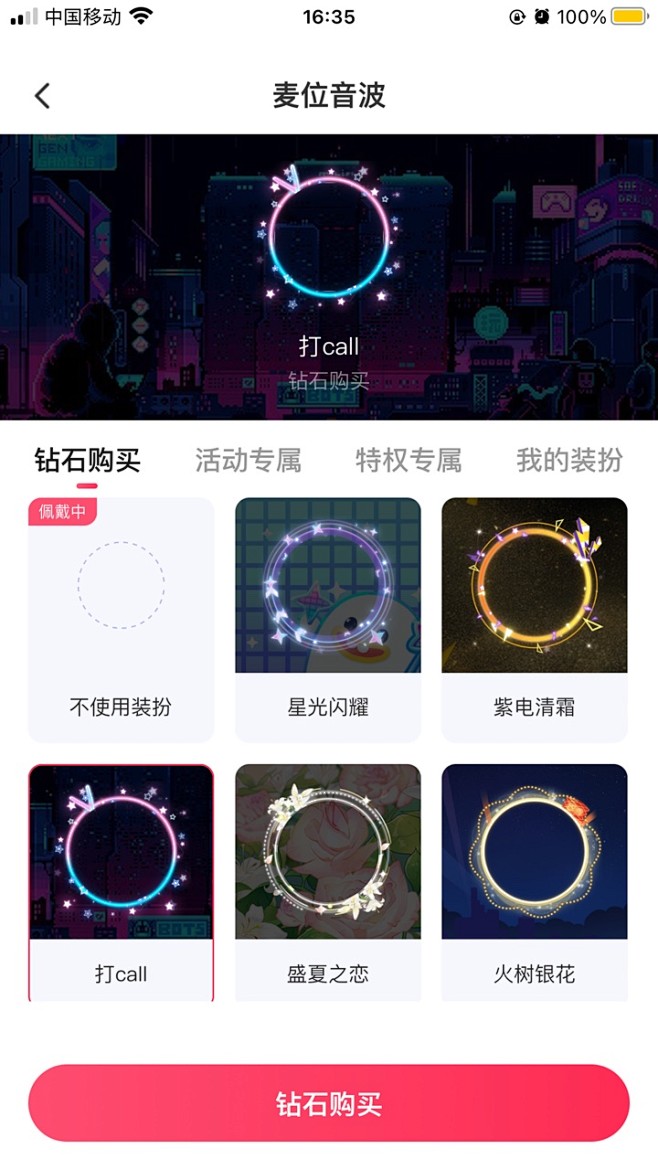
Task: Switch to the 特权专属 tab
Action: click(408, 460)
